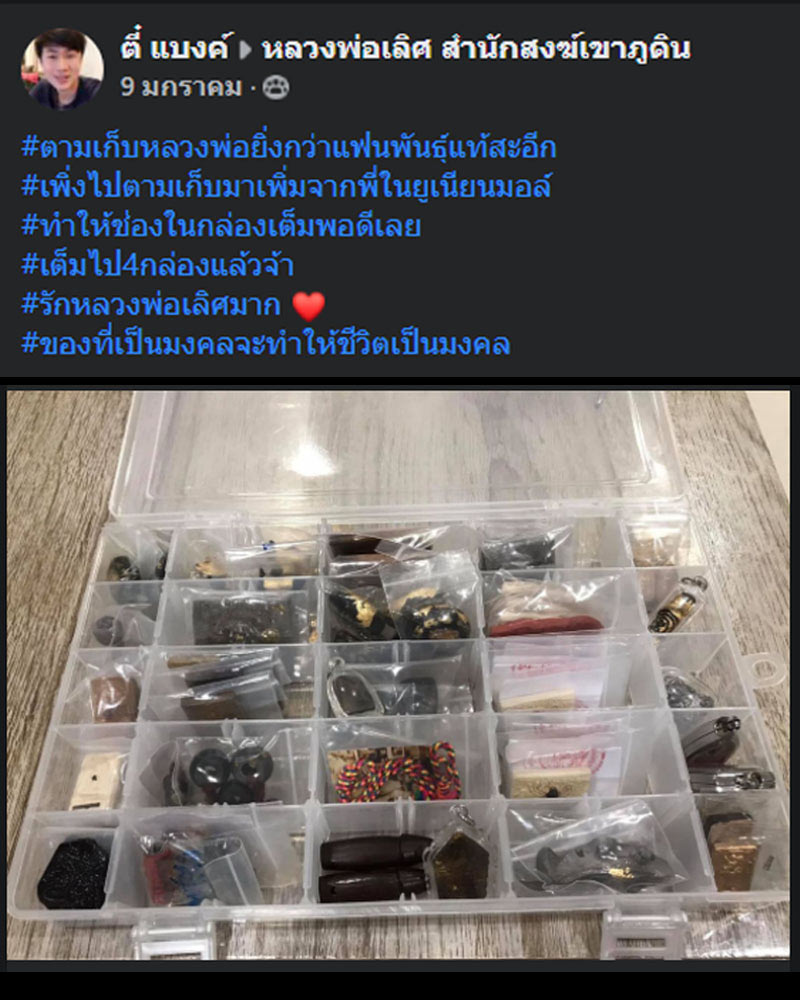The height and width of the screenshot is (1000, 800).
Task: Open hashtag #ทำให้ช่องในกล่องเต็มพอดีเลย
Action: pos(221,227)
